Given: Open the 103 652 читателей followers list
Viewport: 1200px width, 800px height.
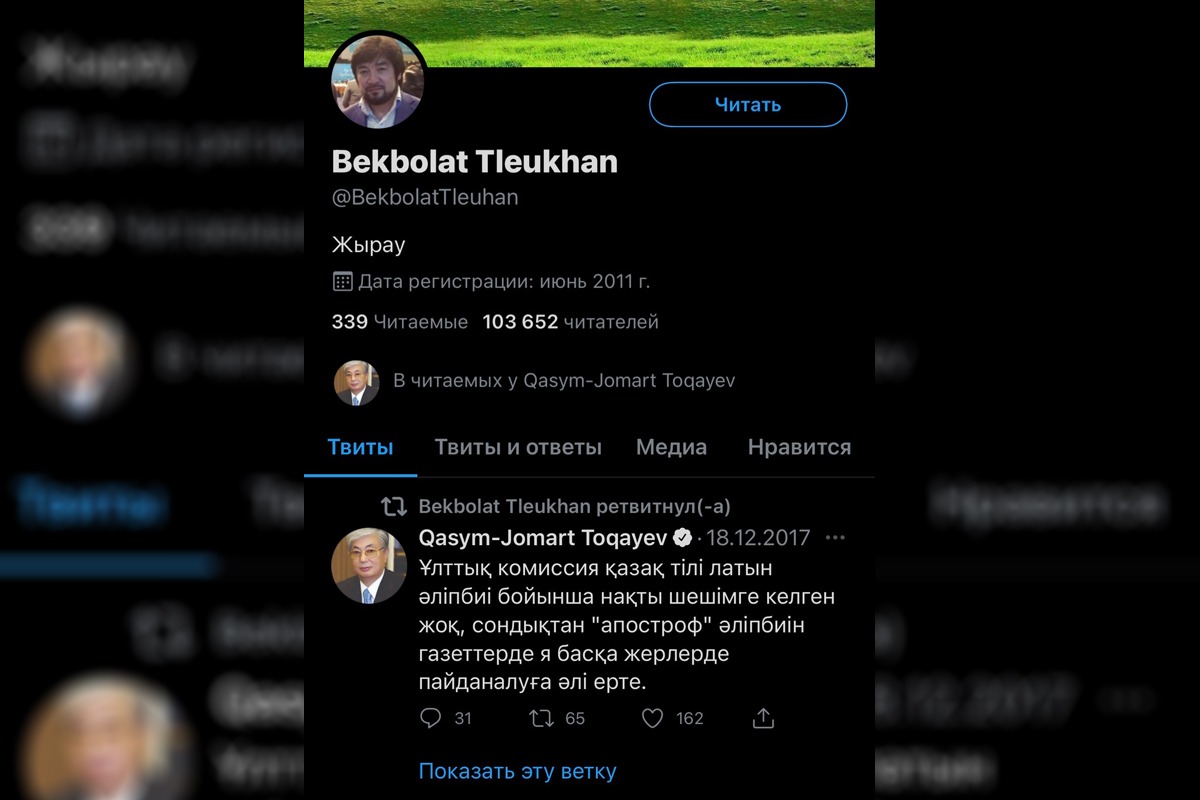Looking at the screenshot, I should pyautogui.click(x=570, y=322).
